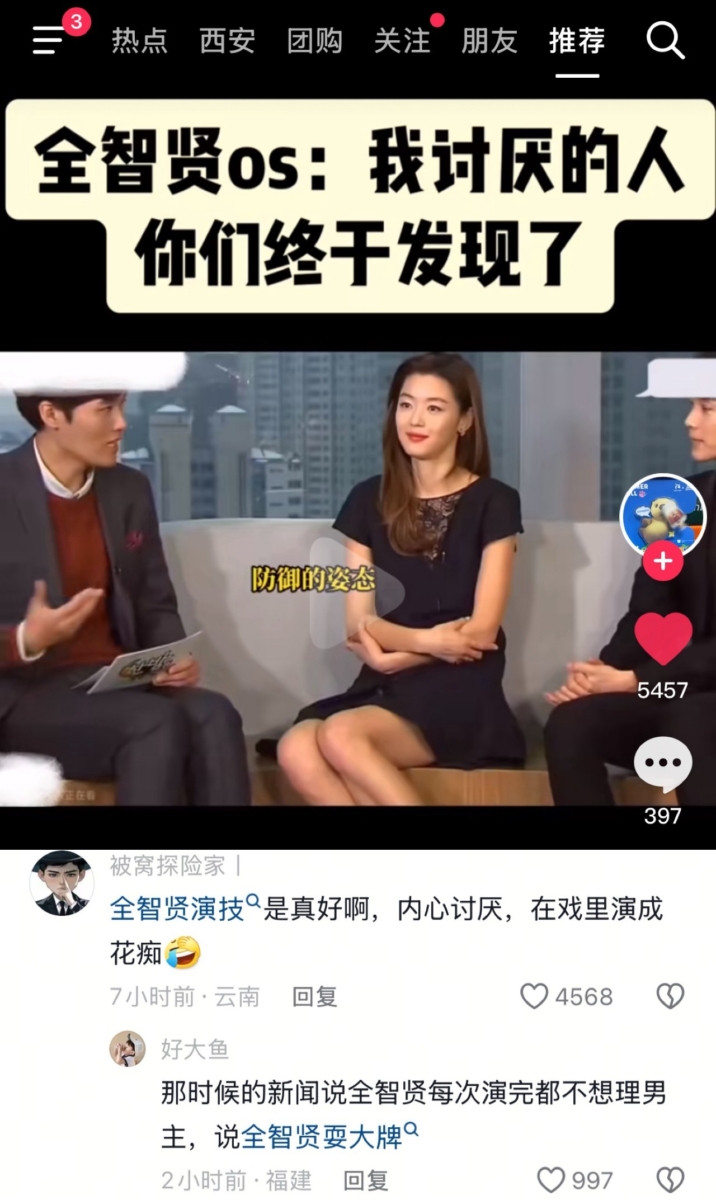Like 被窝探险家's comment with 4568 likes
Image resolution: width=716 pixels, height=1200 pixels.
point(537,996)
